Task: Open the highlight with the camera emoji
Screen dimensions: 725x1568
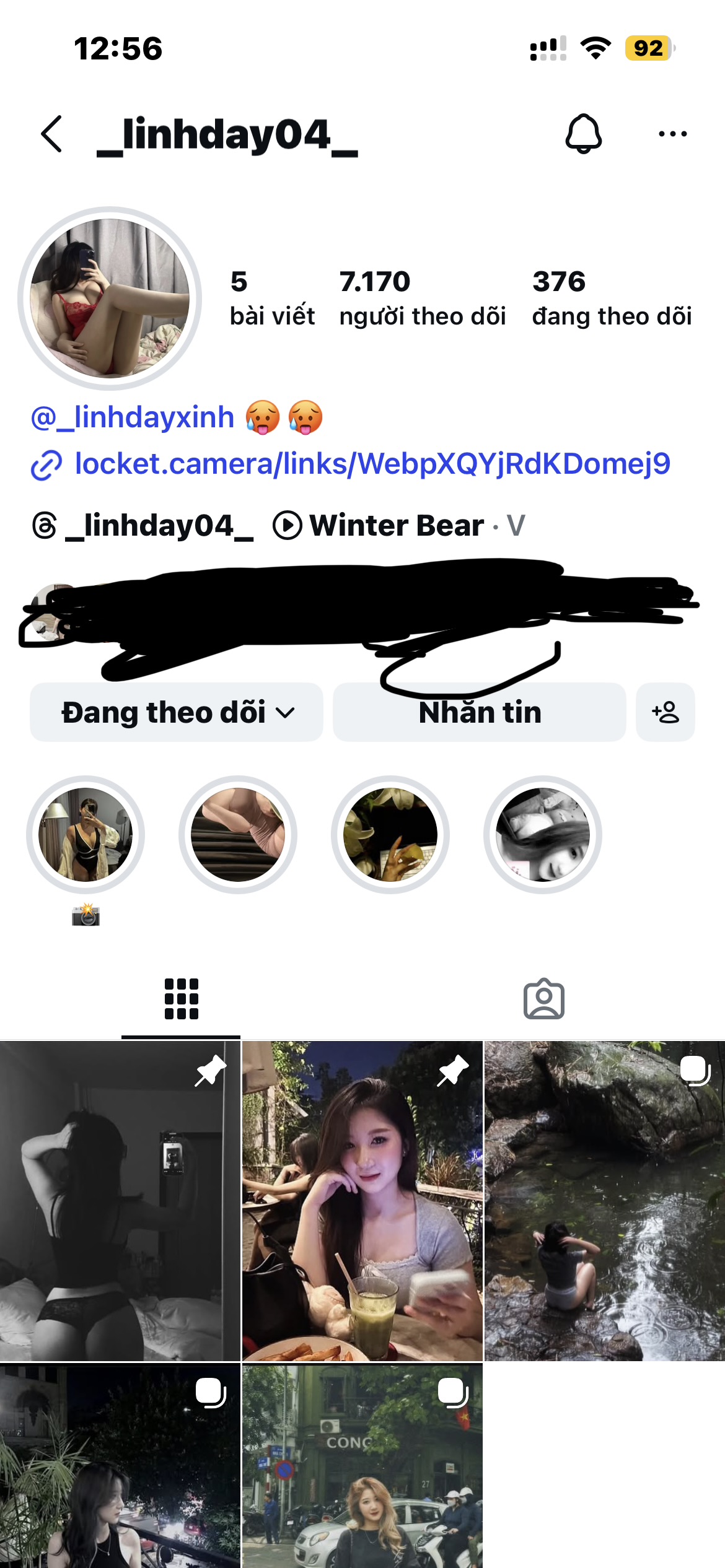Action: click(86, 835)
